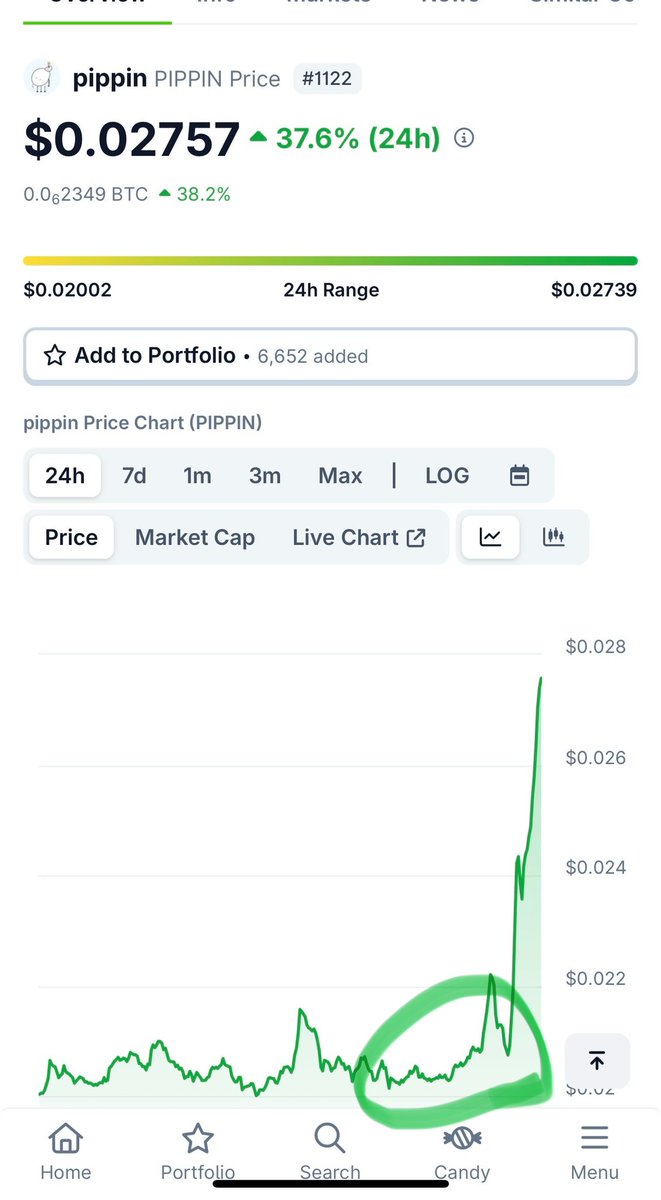Jump back to top of page

point(597,1061)
